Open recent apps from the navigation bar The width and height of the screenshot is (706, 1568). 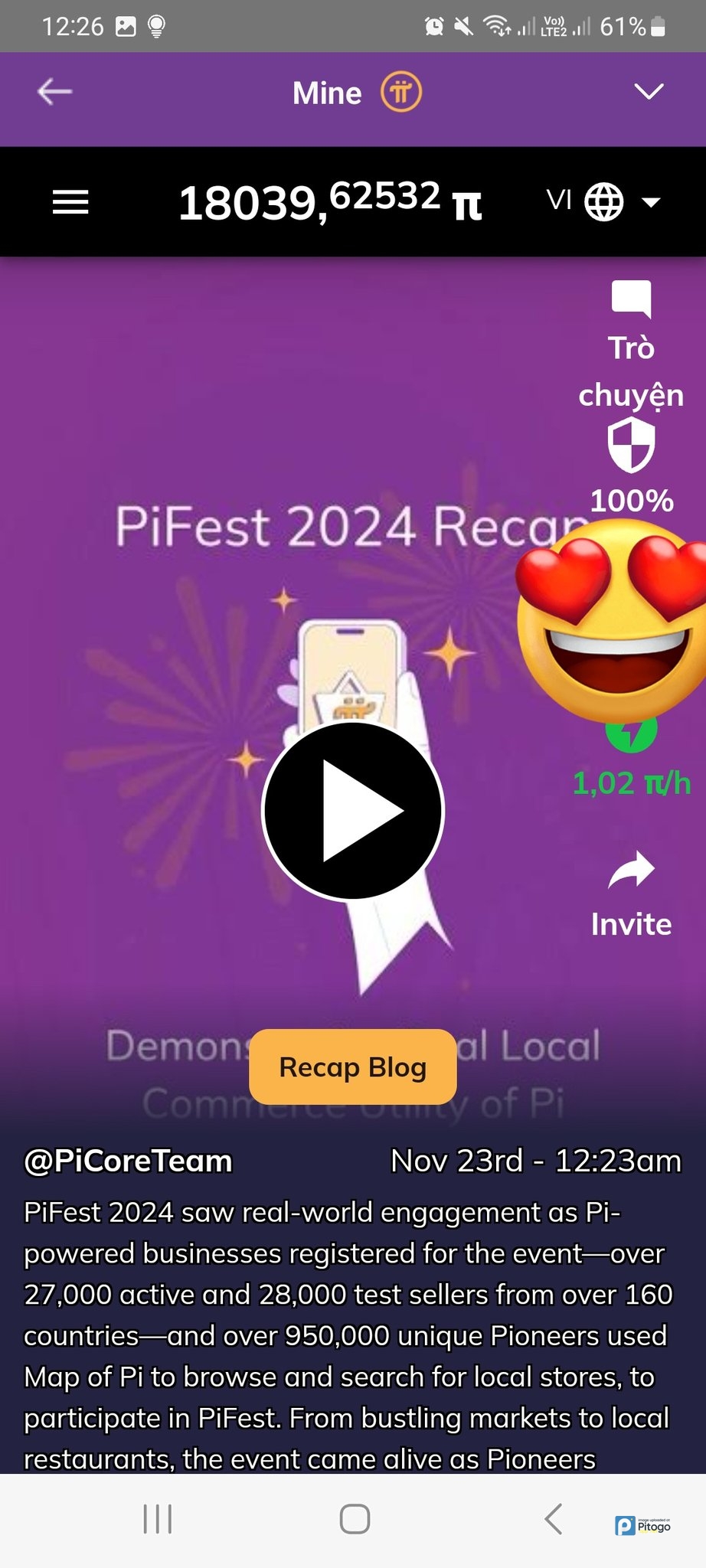(x=158, y=1519)
